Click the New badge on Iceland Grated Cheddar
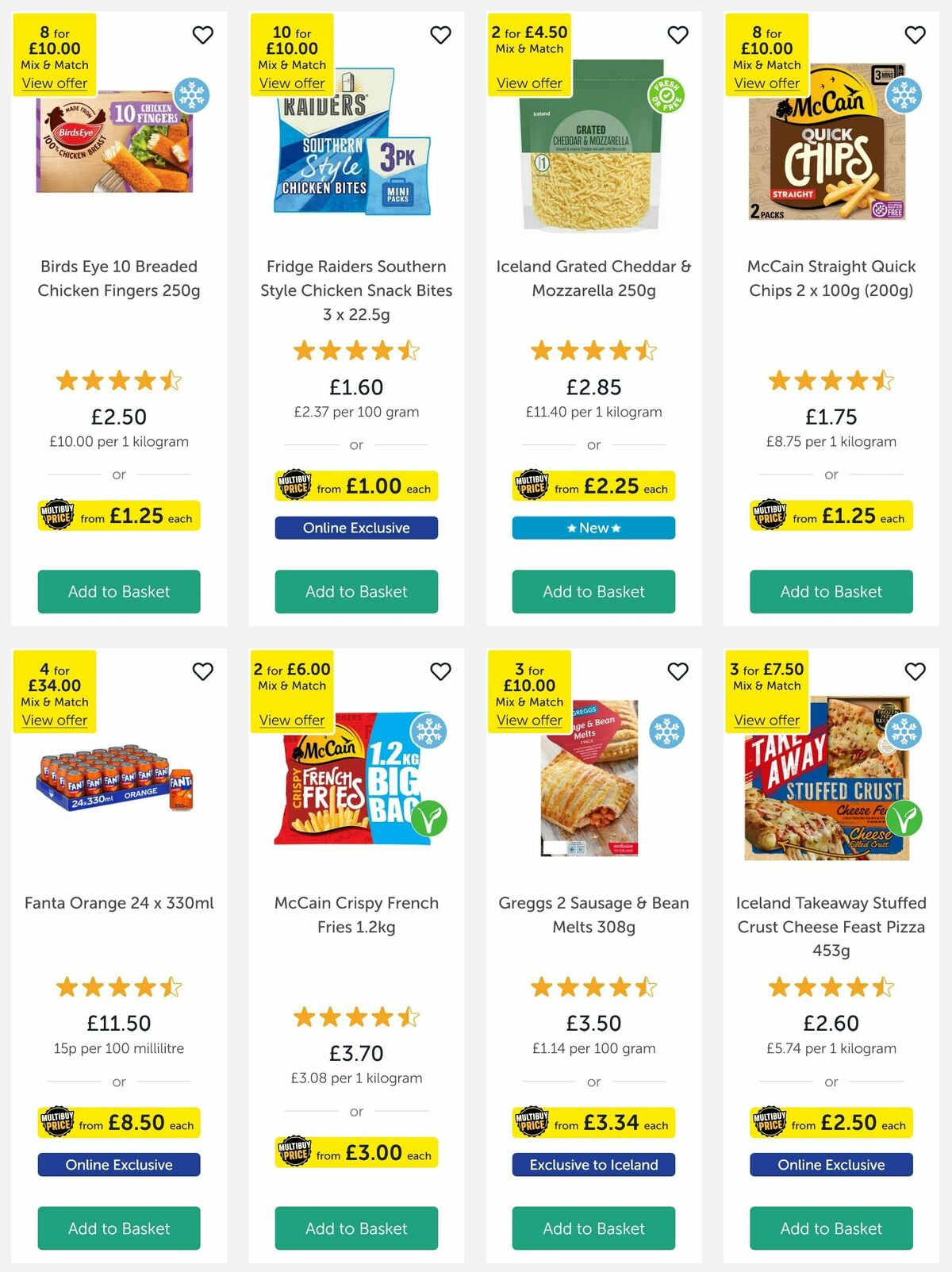Image resolution: width=952 pixels, height=1272 pixels. (593, 527)
